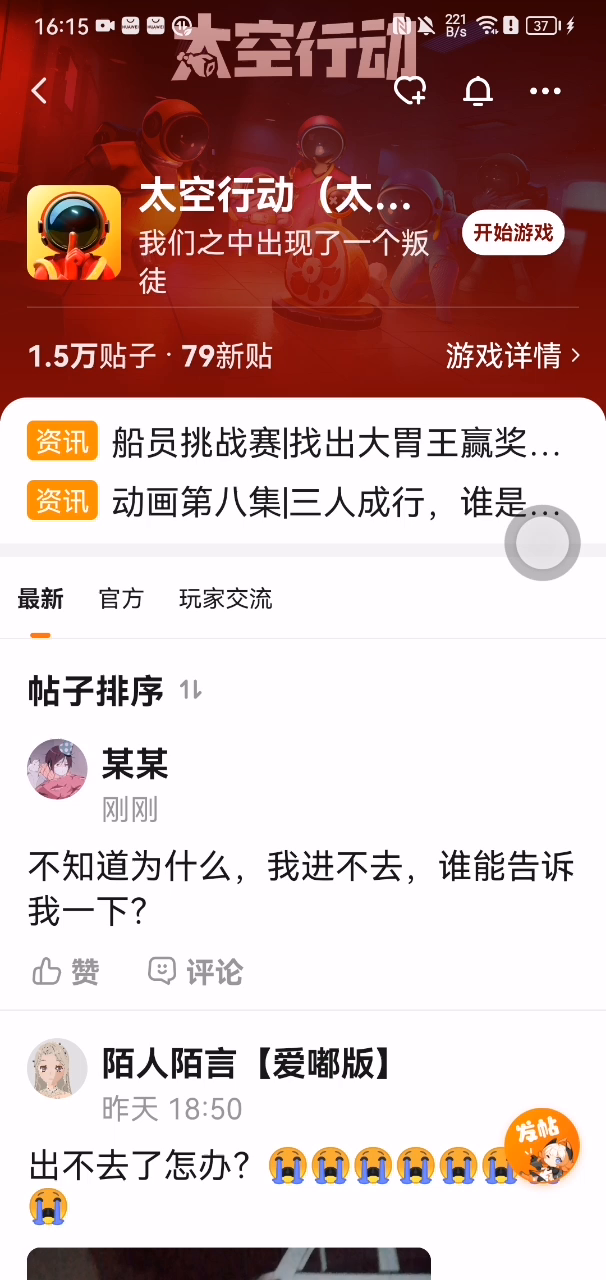The width and height of the screenshot is (606, 1280).
Task: Select the 最新 tab
Action: point(40,599)
